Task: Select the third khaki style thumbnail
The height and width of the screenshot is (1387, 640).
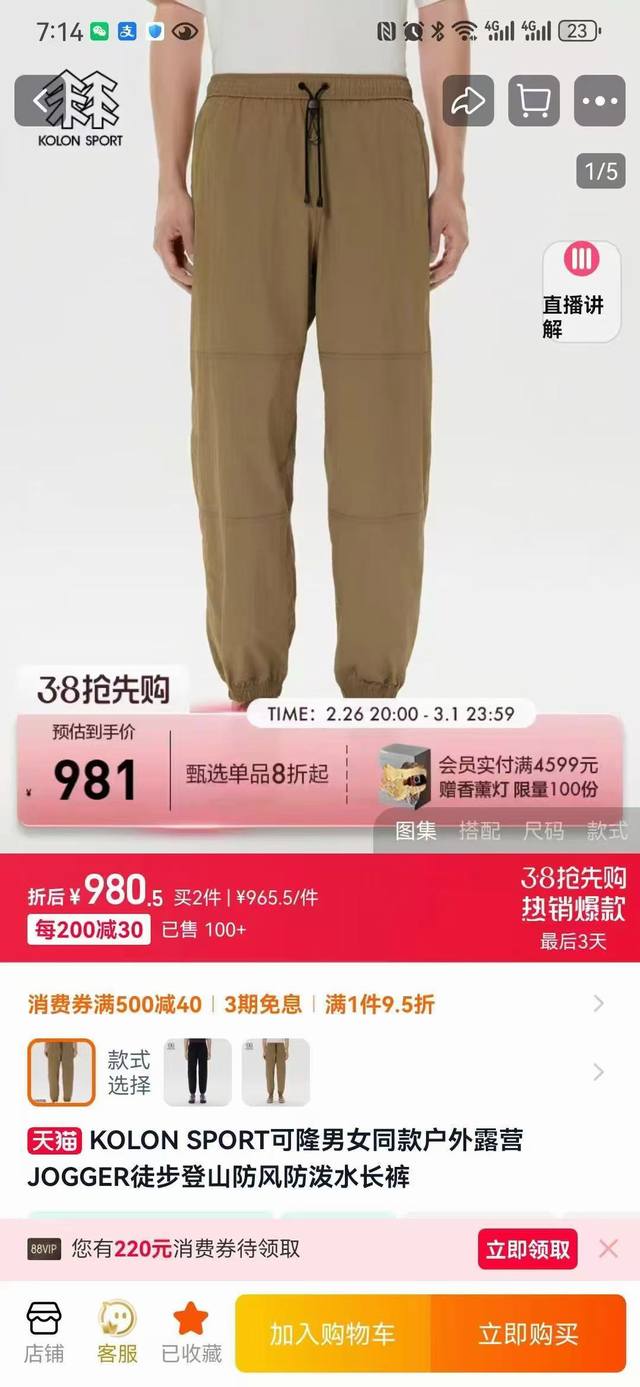Action: [275, 1072]
